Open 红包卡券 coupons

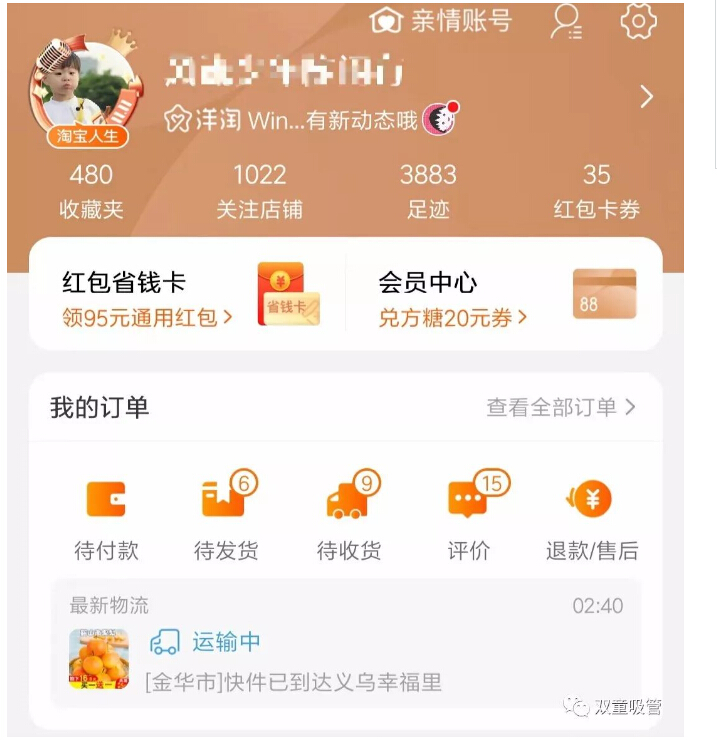click(x=597, y=190)
